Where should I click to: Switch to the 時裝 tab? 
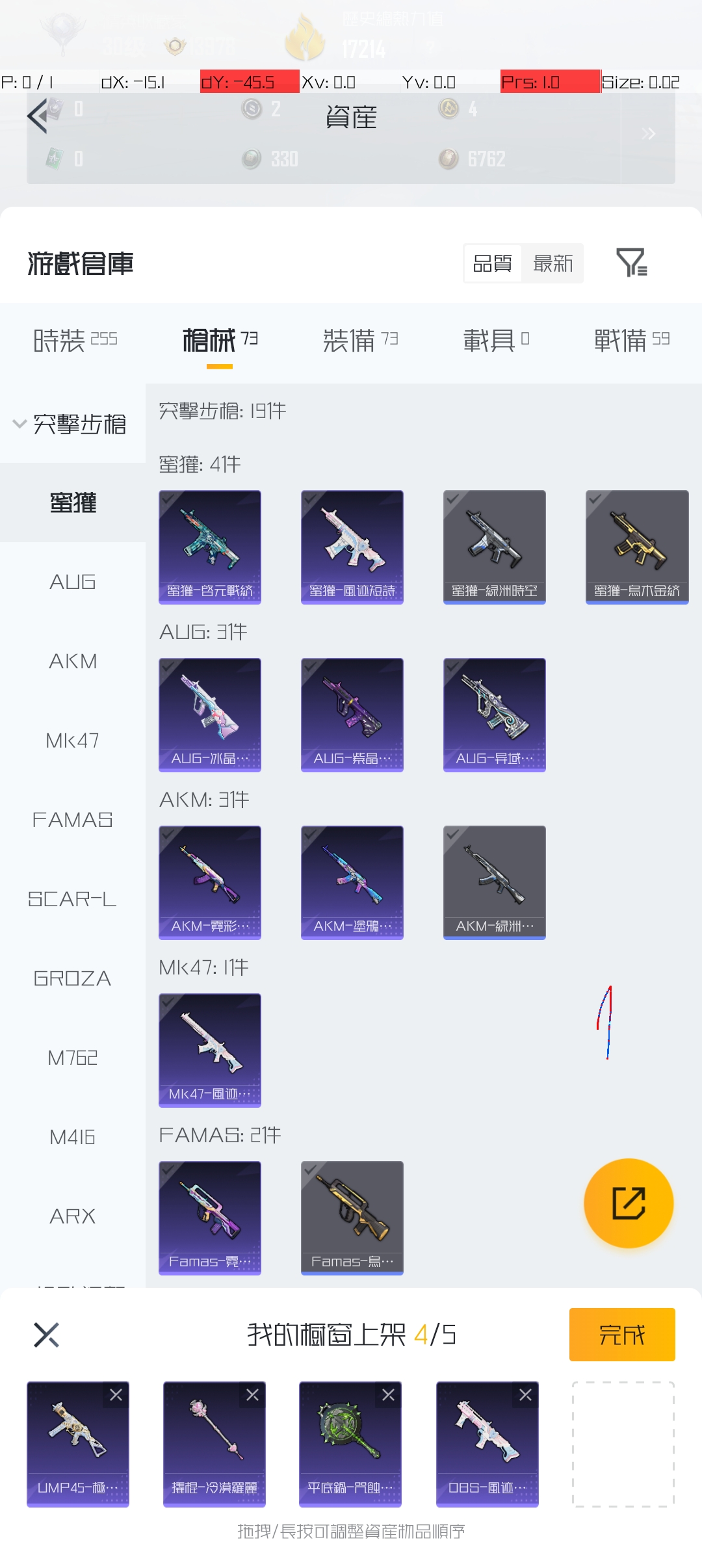tap(75, 339)
